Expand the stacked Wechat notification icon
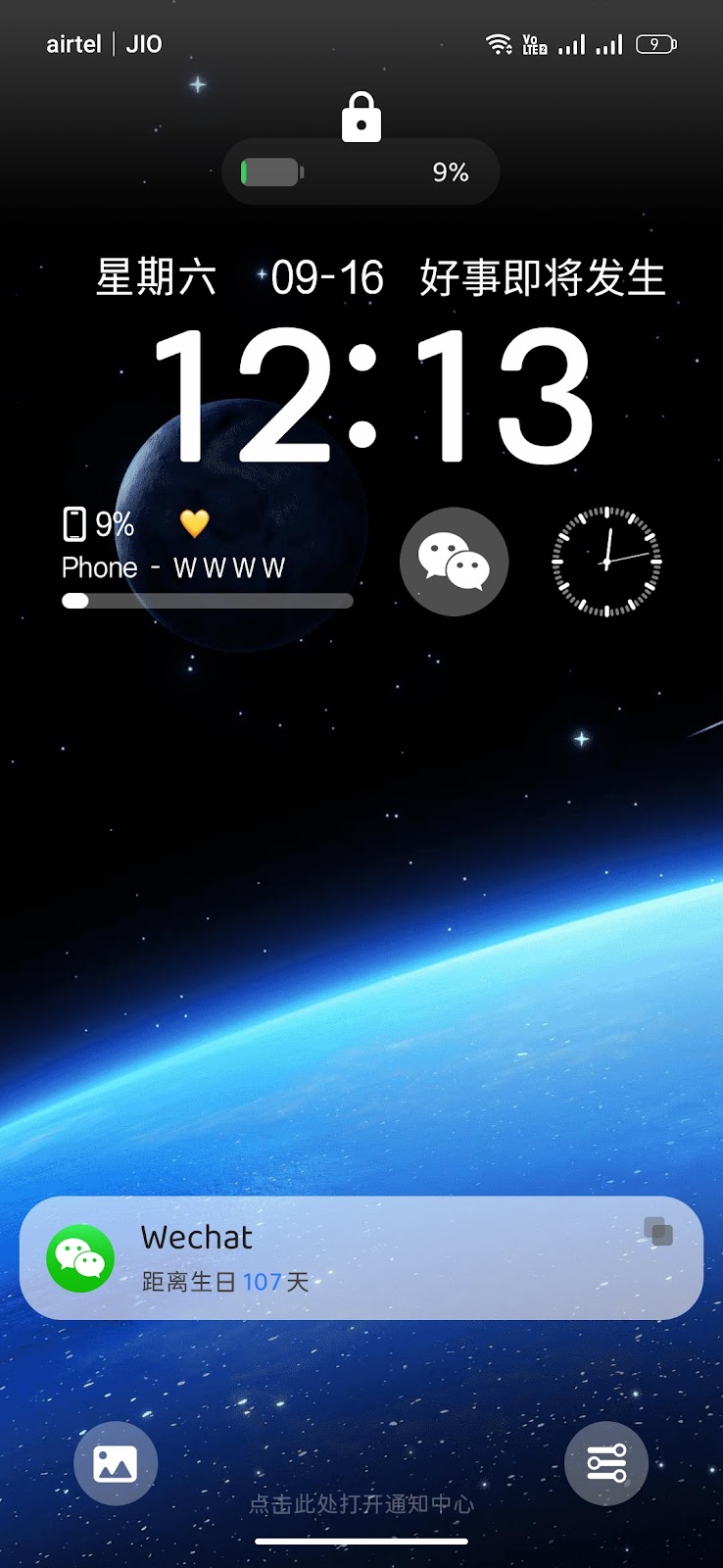 [659, 1231]
